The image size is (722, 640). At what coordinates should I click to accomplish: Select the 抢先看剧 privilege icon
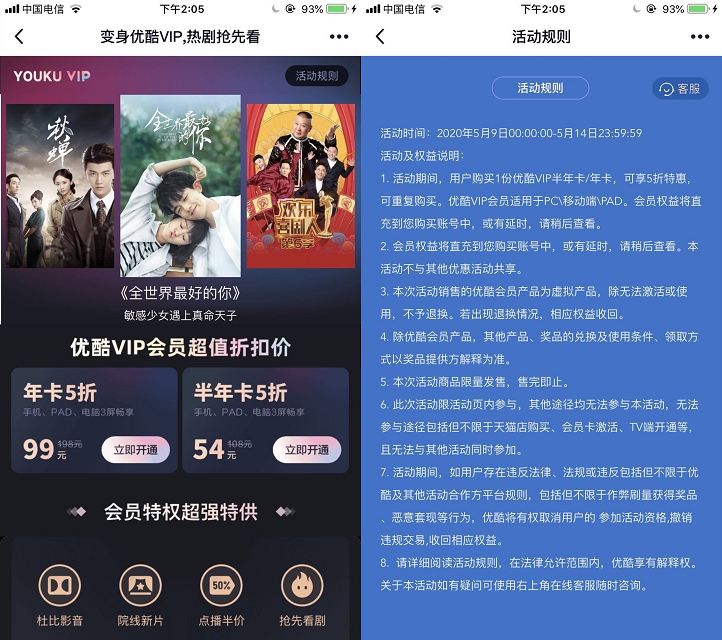(302, 586)
